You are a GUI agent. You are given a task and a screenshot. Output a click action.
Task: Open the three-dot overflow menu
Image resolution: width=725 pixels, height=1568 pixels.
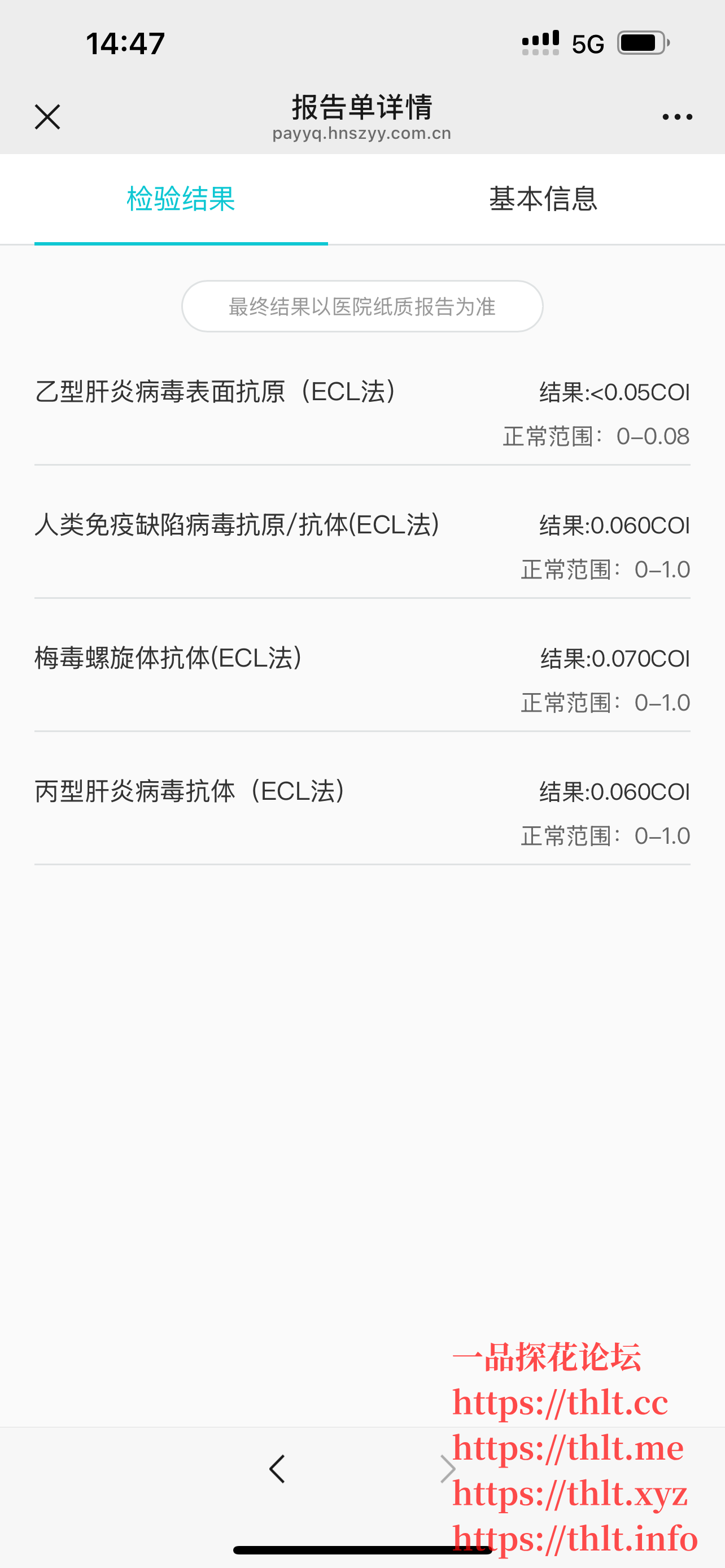point(677,117)
